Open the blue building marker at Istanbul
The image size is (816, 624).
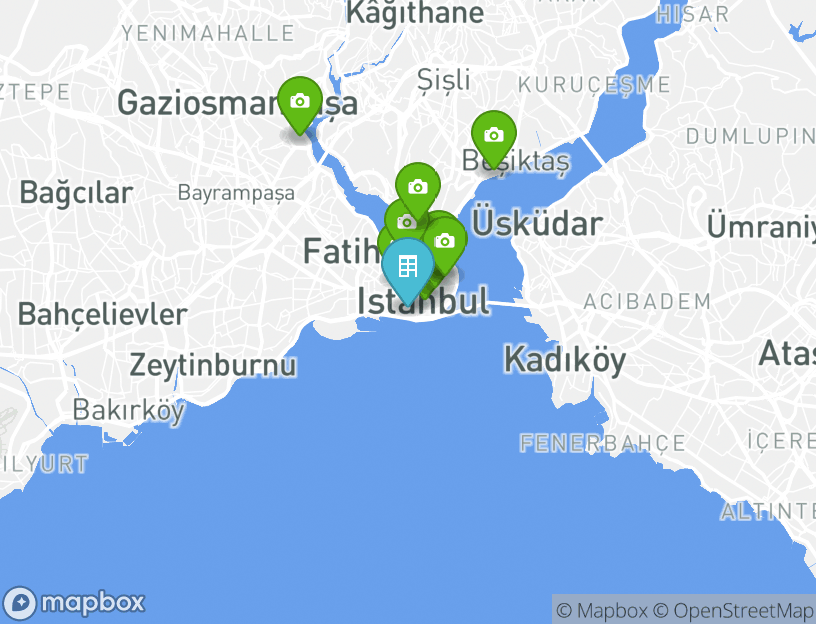407,266
